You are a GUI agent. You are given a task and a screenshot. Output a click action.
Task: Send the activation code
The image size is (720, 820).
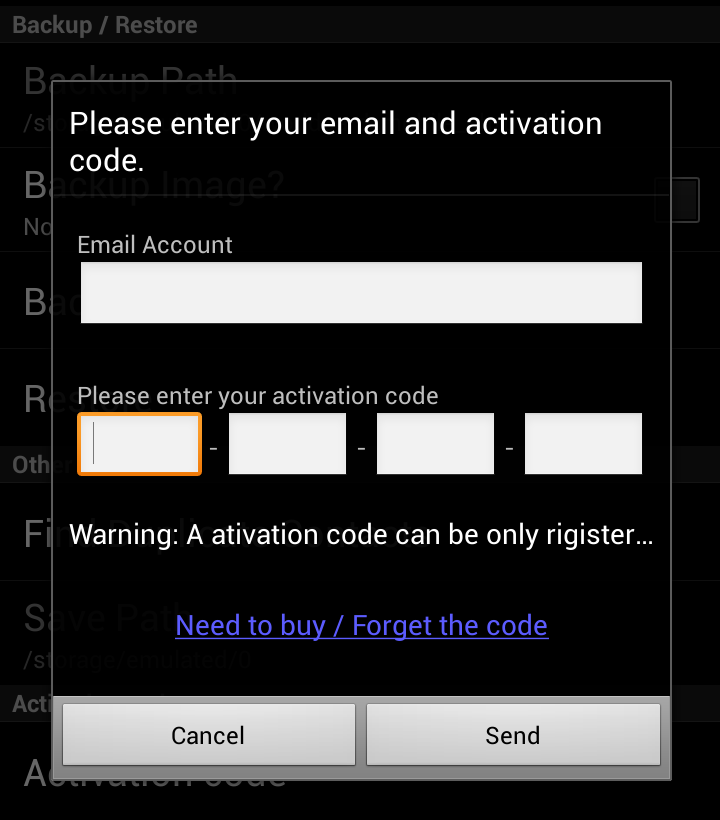[513, 735]
